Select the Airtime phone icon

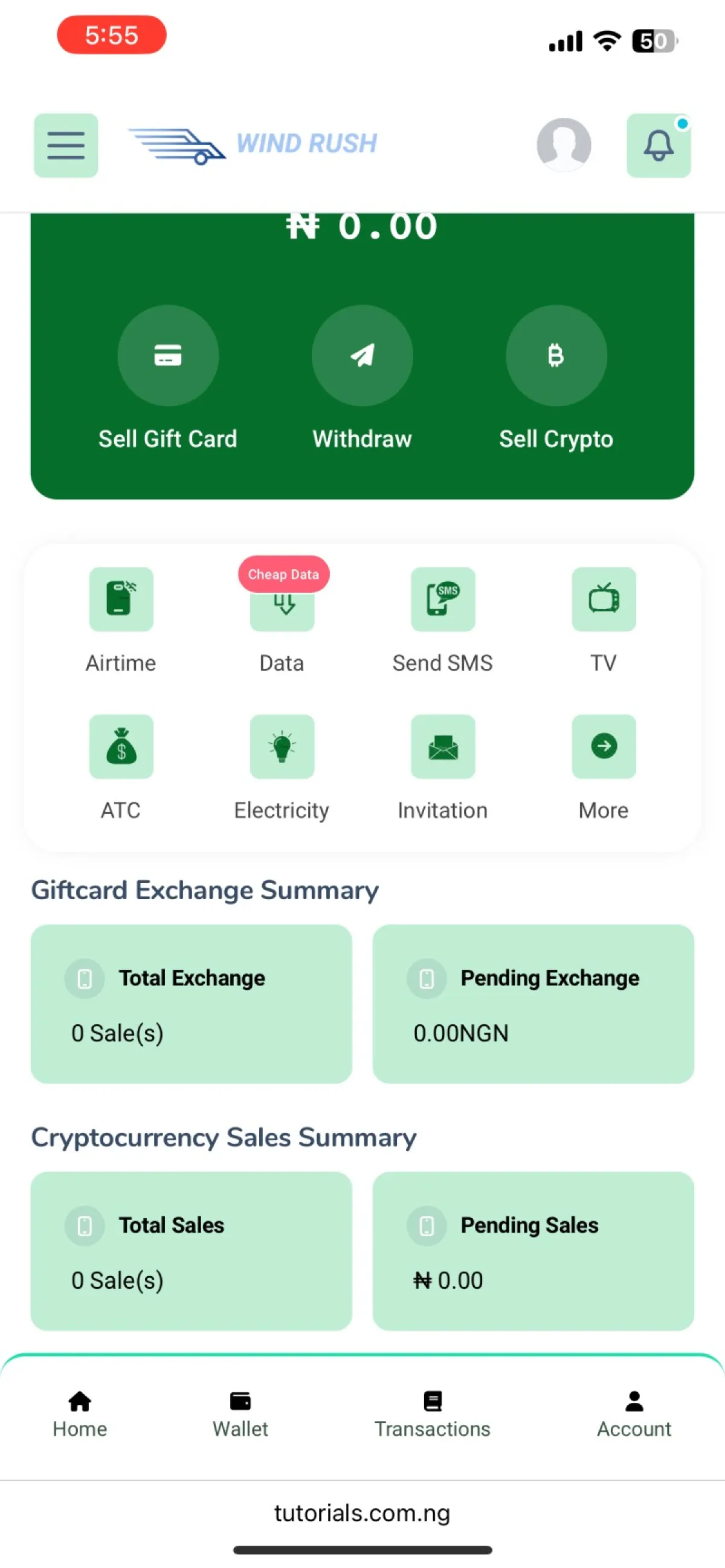[x=120, y=600]
